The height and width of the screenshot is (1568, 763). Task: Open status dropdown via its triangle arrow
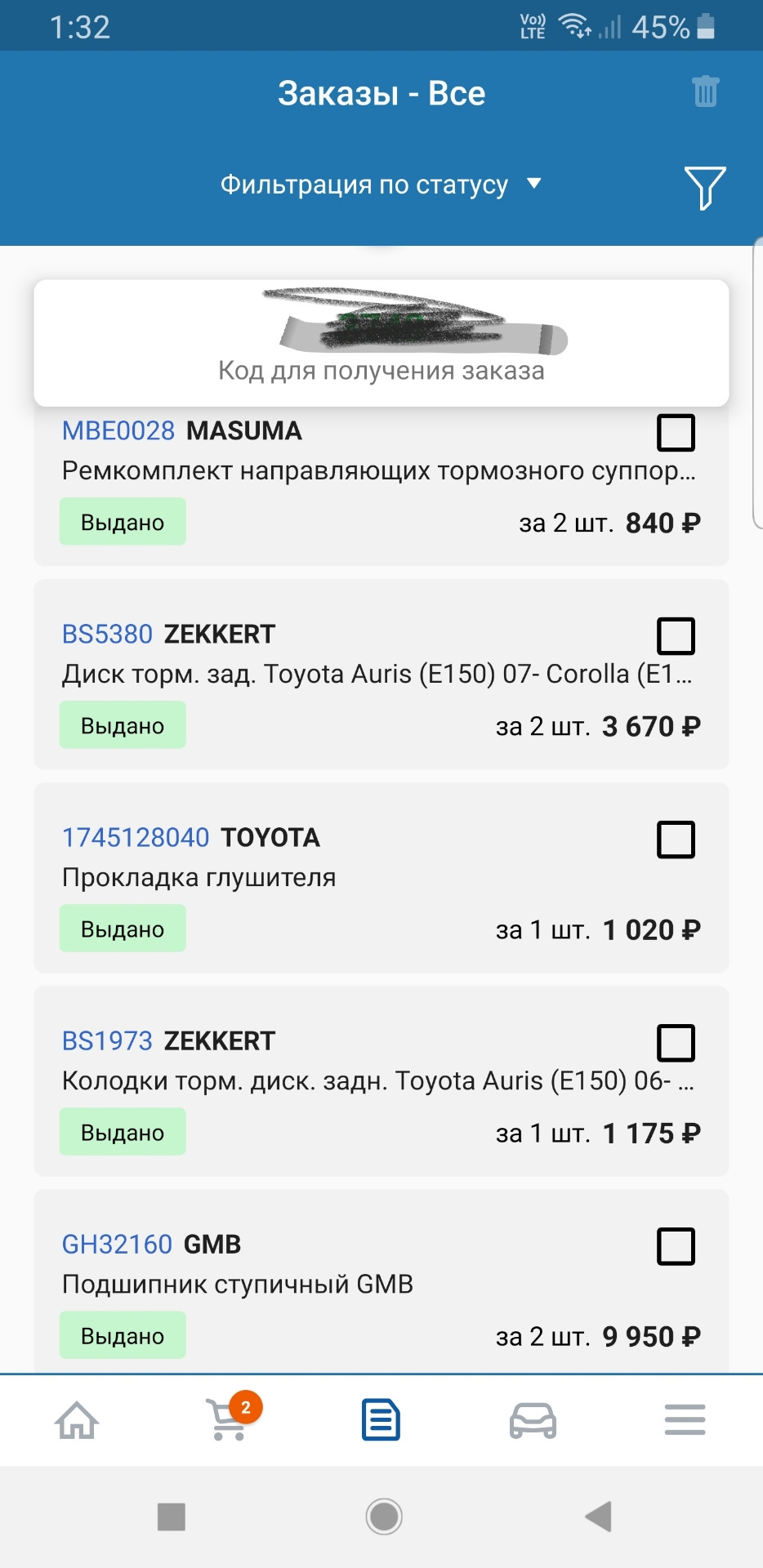[534, 185]
